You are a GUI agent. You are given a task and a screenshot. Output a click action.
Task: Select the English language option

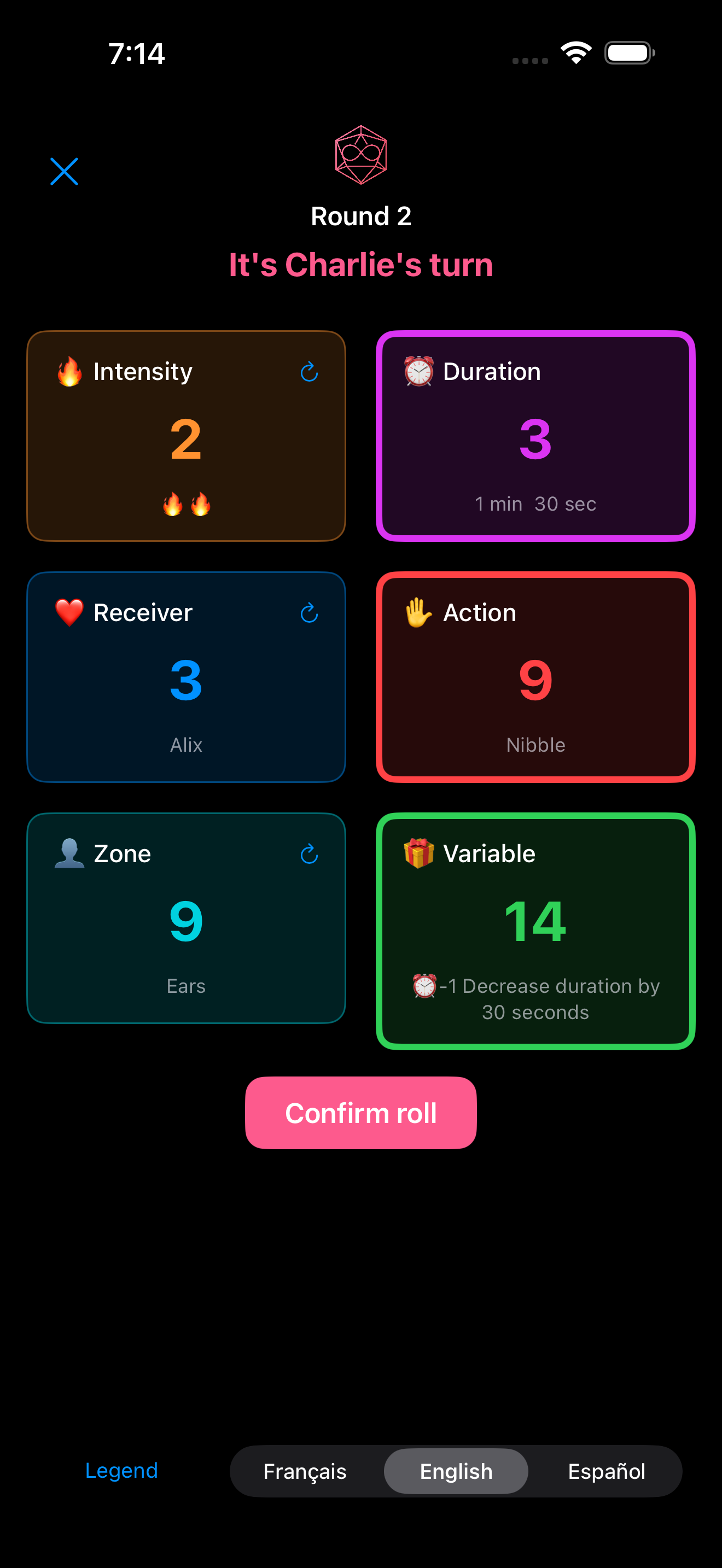[x=456, y=1471]
